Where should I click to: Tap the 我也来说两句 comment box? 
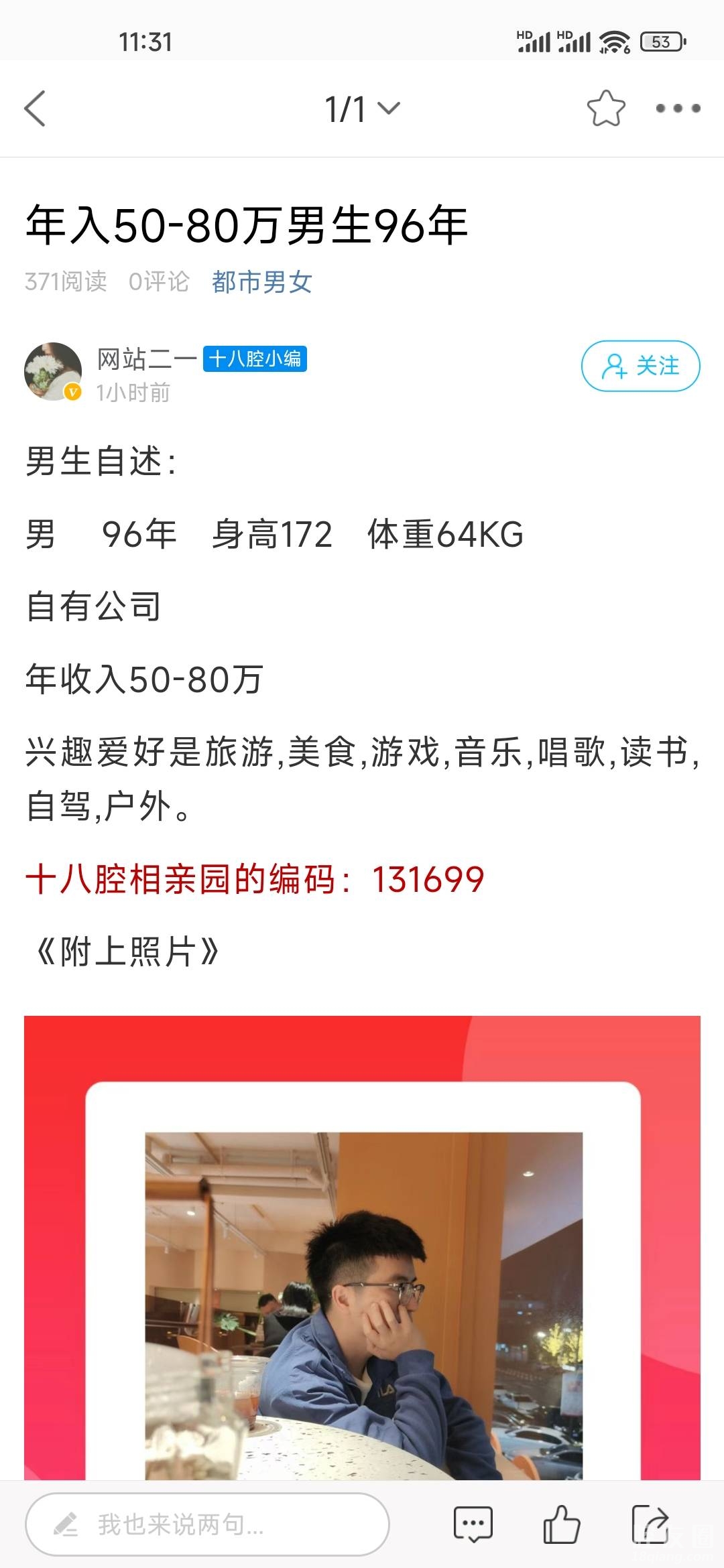tap(207, 1524)
